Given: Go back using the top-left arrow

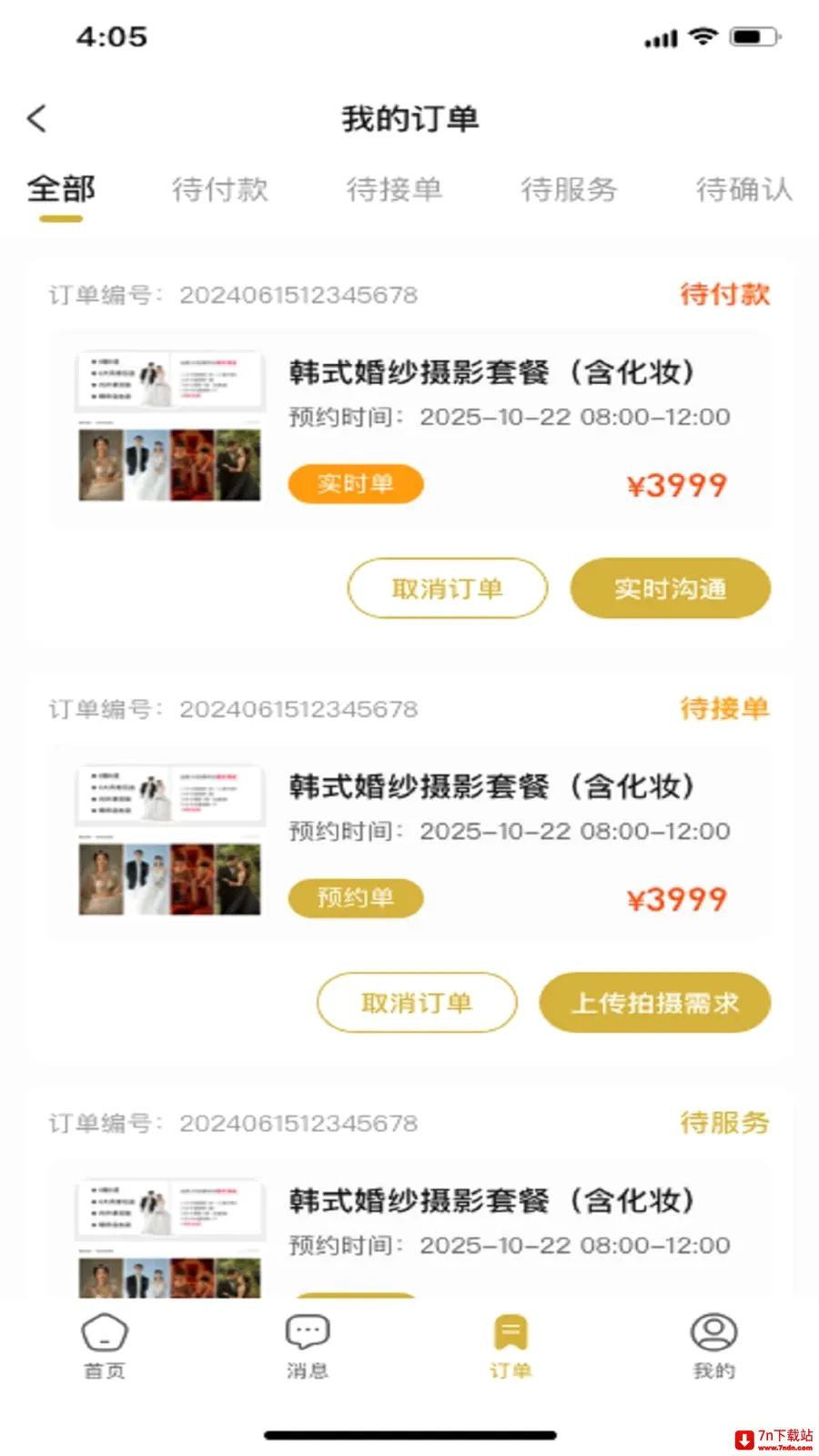Looking at the screenshot, I should coord(36,118).
